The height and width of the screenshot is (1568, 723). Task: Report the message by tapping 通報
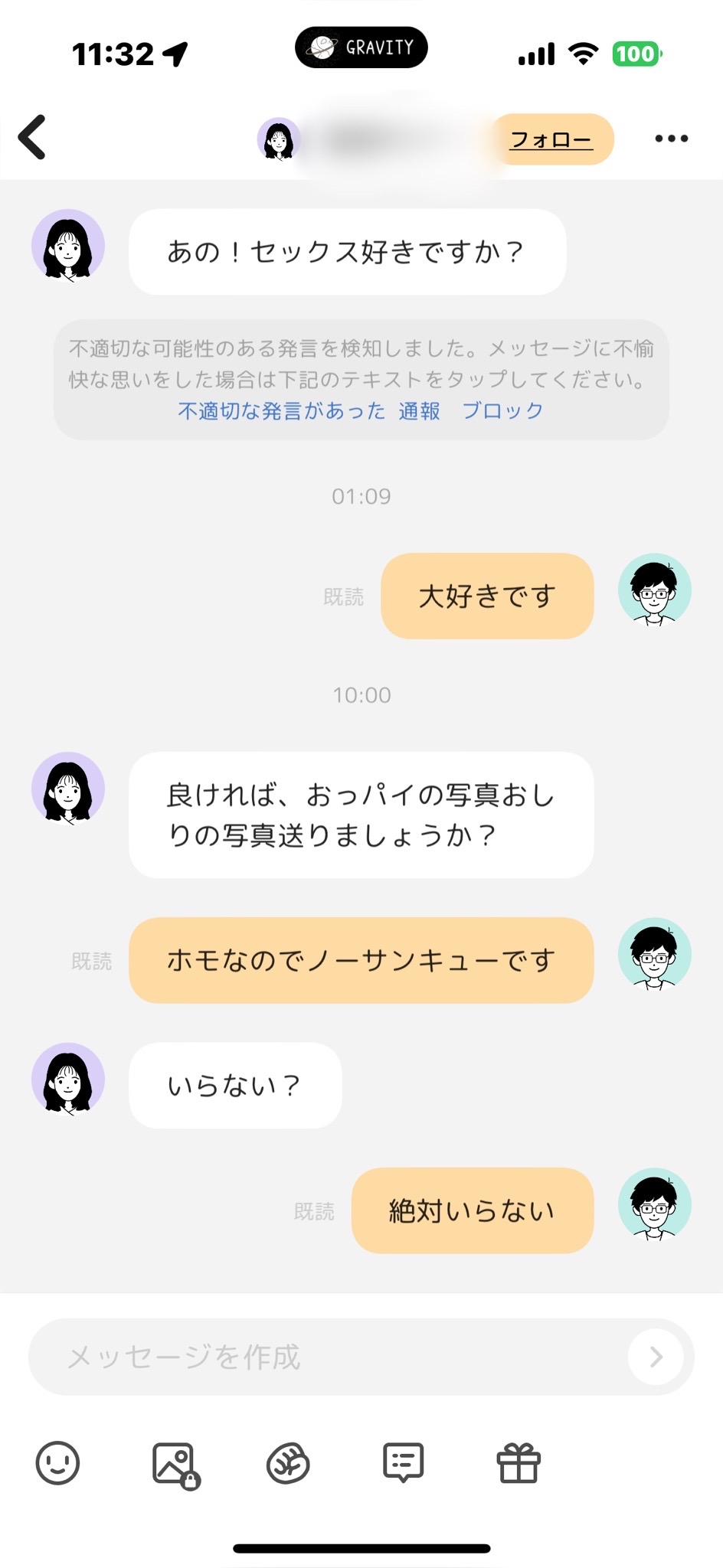pyautogui.click(x=418, y=410)
